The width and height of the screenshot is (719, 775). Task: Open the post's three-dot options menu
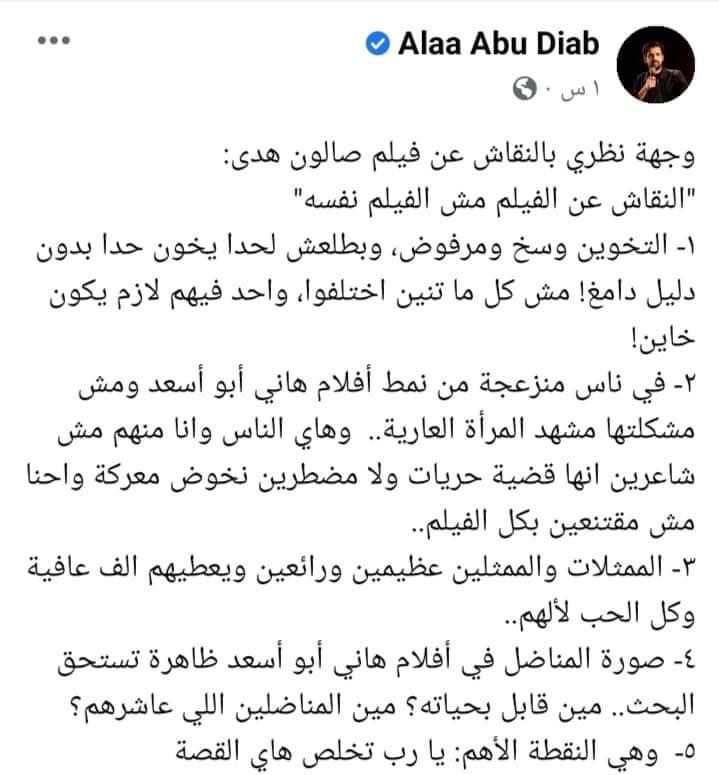click(52, 41)
